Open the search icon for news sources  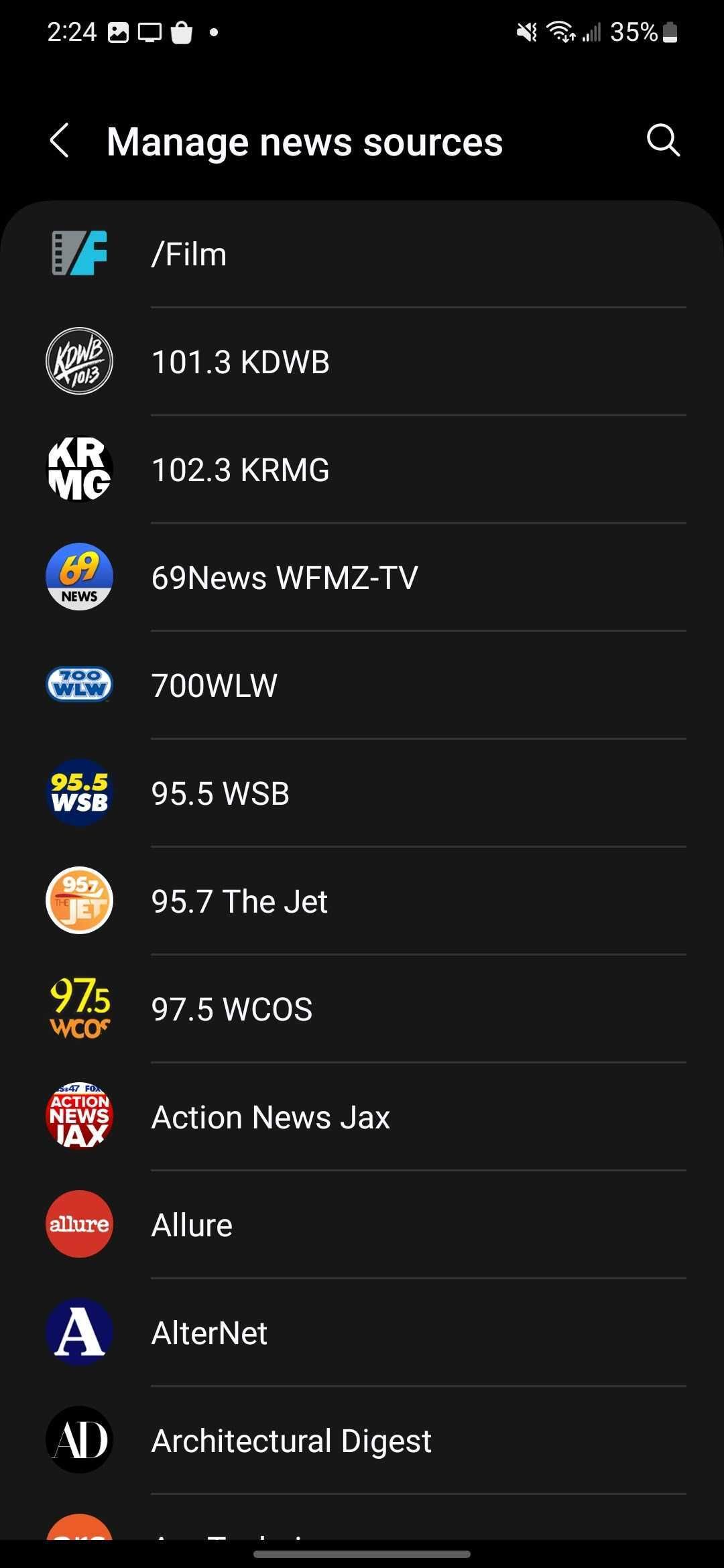click(663, 141)
